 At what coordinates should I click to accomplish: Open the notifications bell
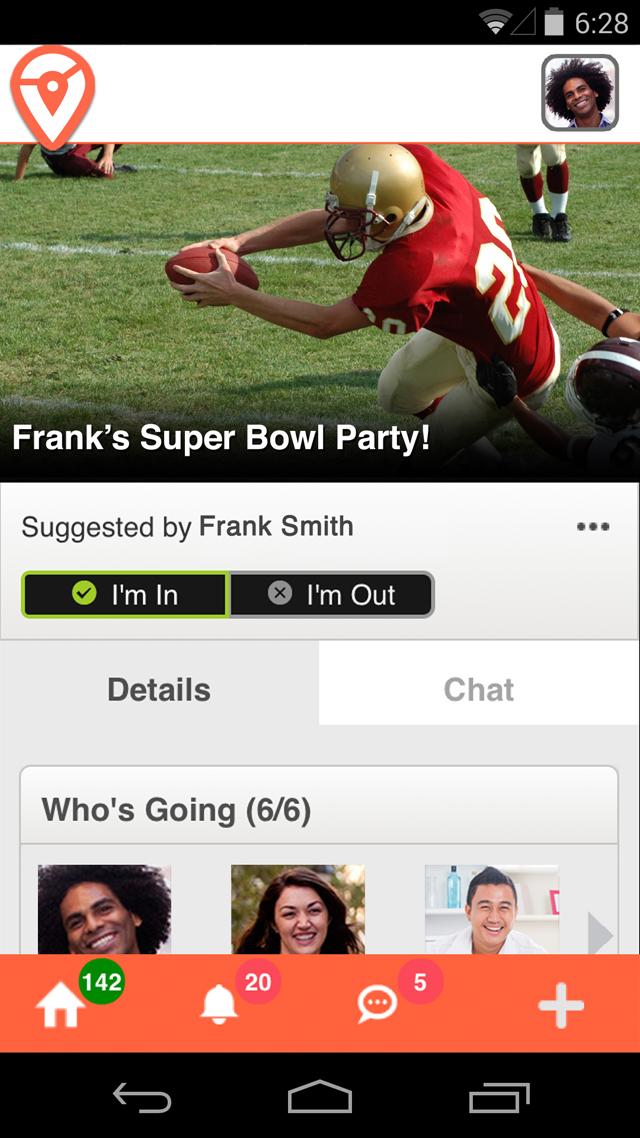click(x=218, y=1006)
